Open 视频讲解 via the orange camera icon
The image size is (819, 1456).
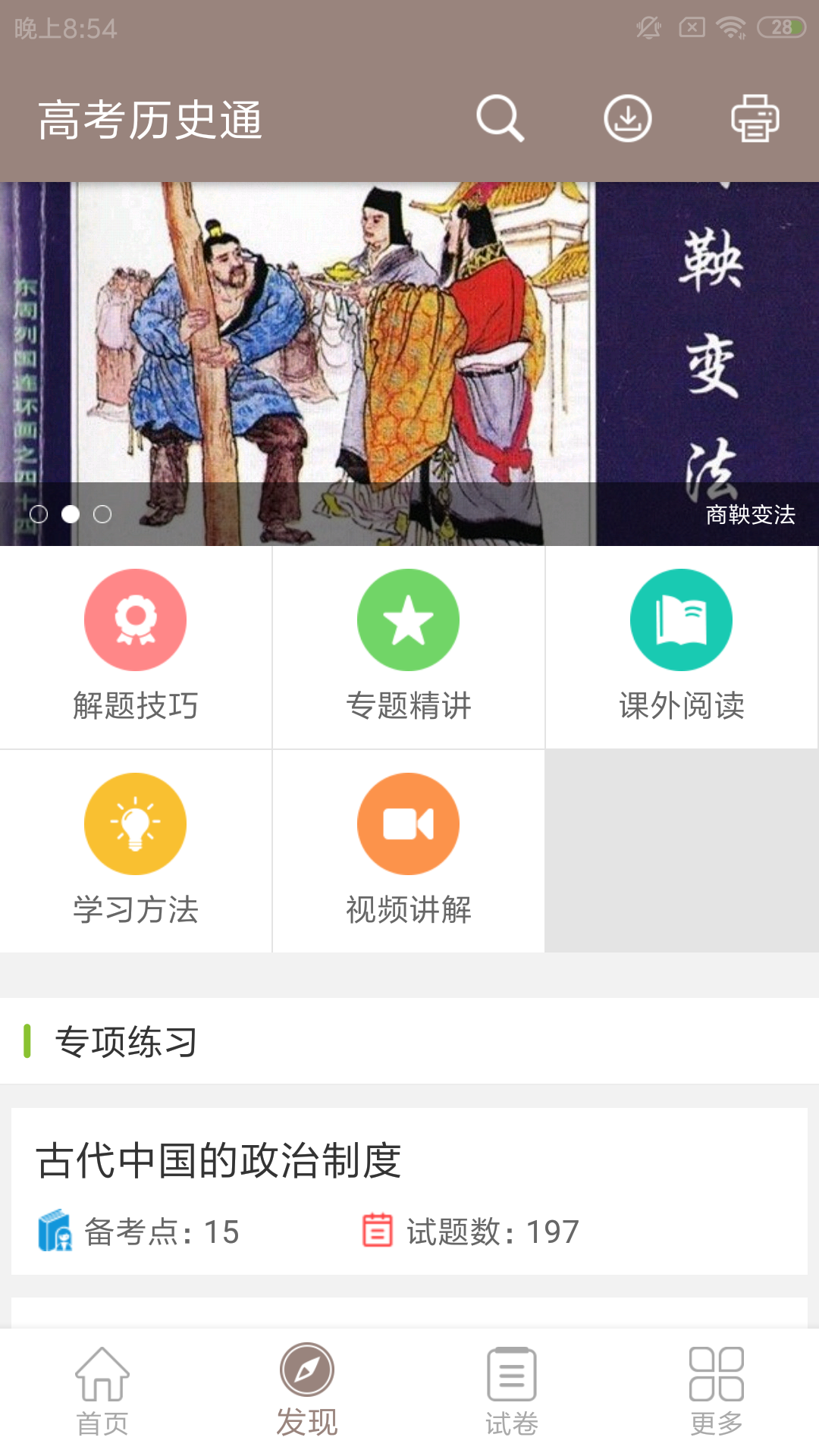(408, 824)
